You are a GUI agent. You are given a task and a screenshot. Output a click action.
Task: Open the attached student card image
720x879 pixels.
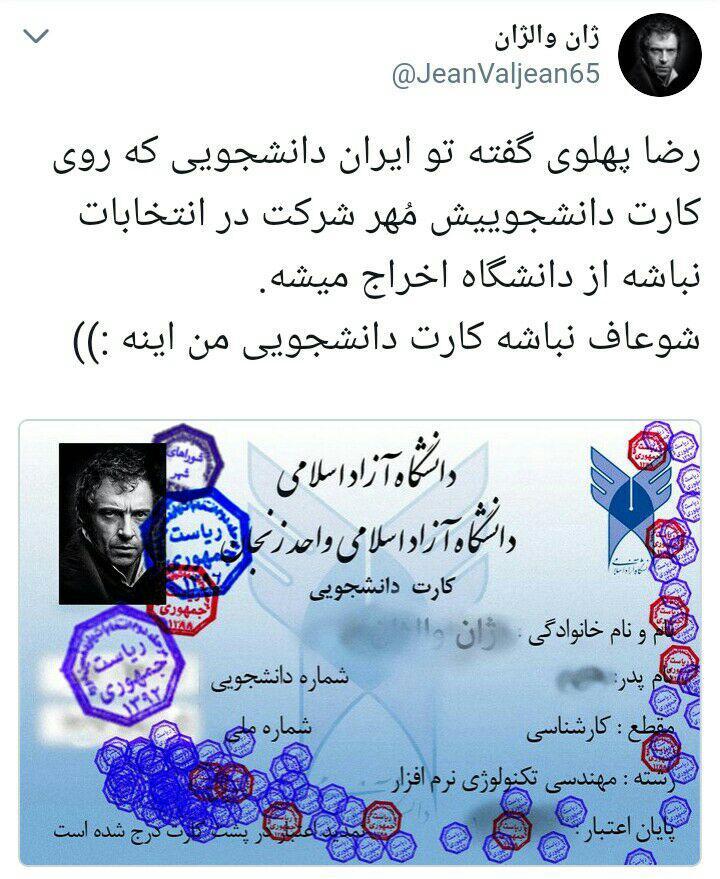pyautogui.click(x=360, y=640)
